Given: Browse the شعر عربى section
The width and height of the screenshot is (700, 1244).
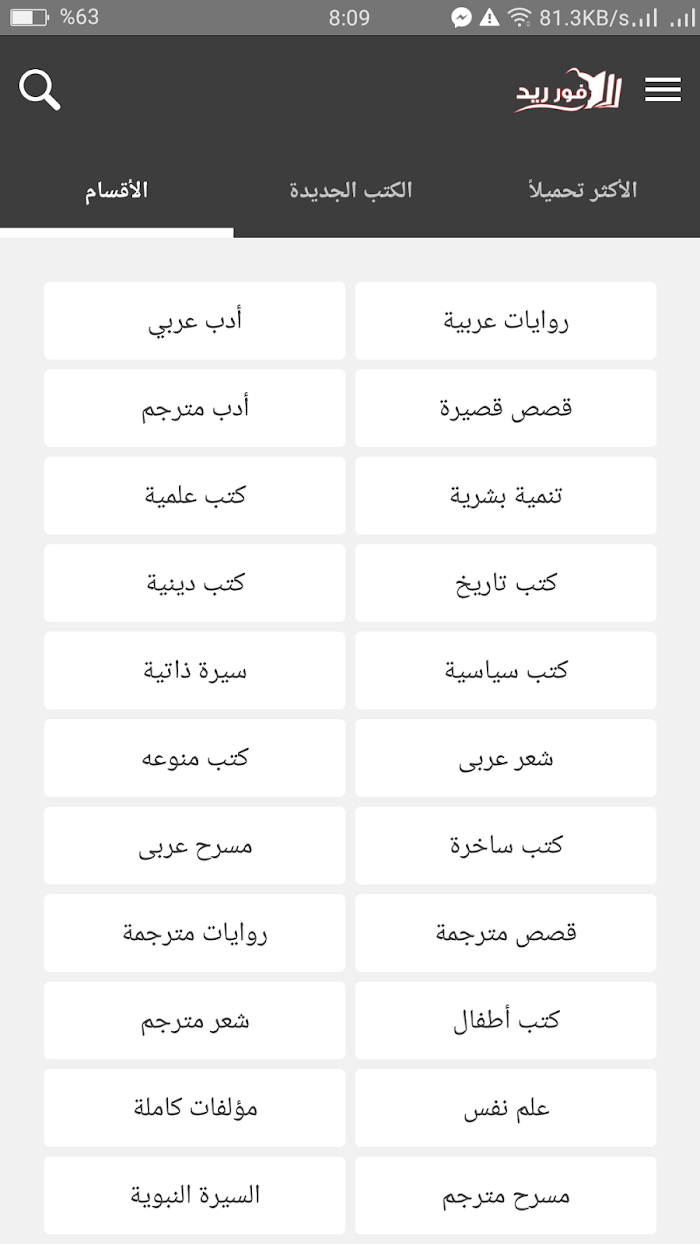Looking at the screenshot, I should click(506, 758).
